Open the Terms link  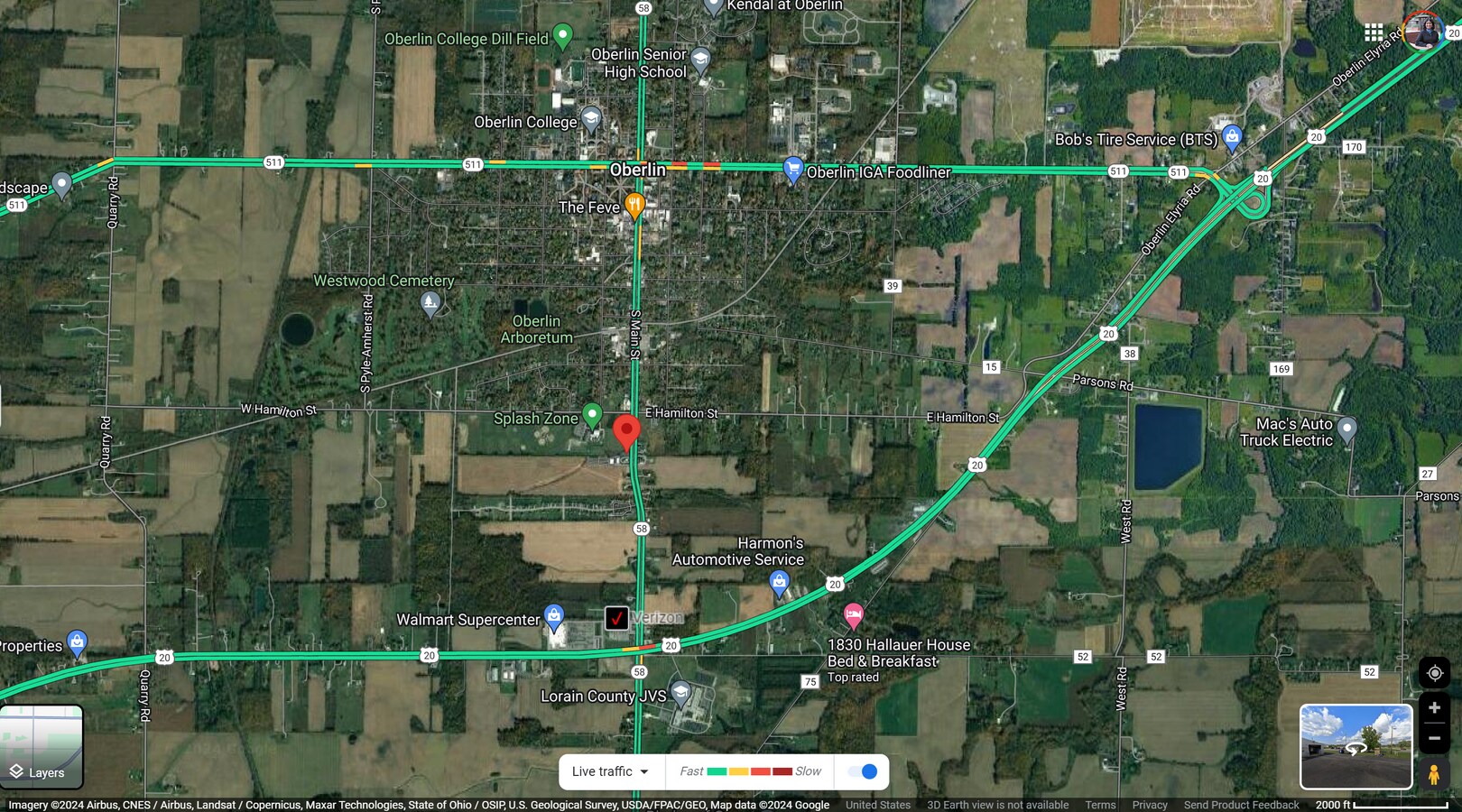pos(1100,805)
